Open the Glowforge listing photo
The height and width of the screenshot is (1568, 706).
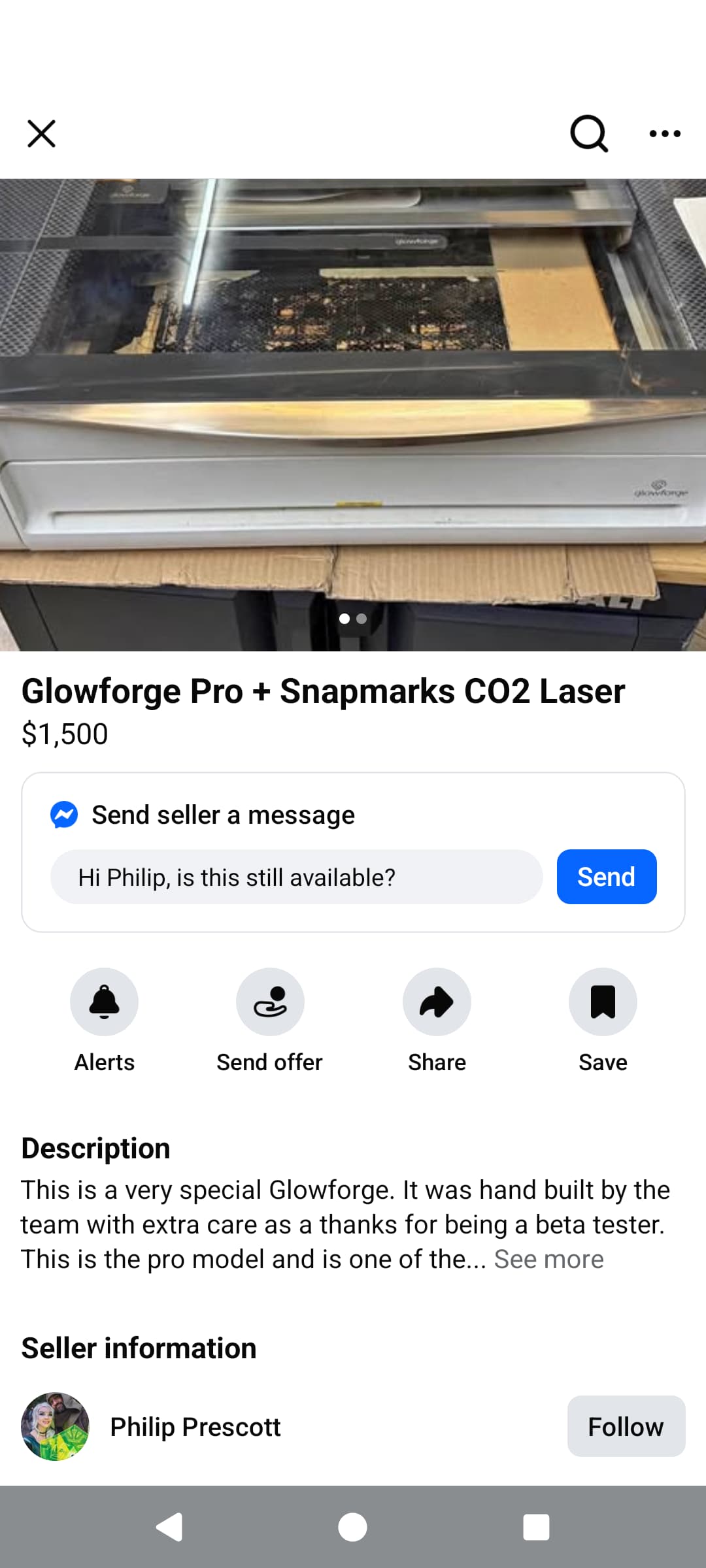click(x=353, y=414)
